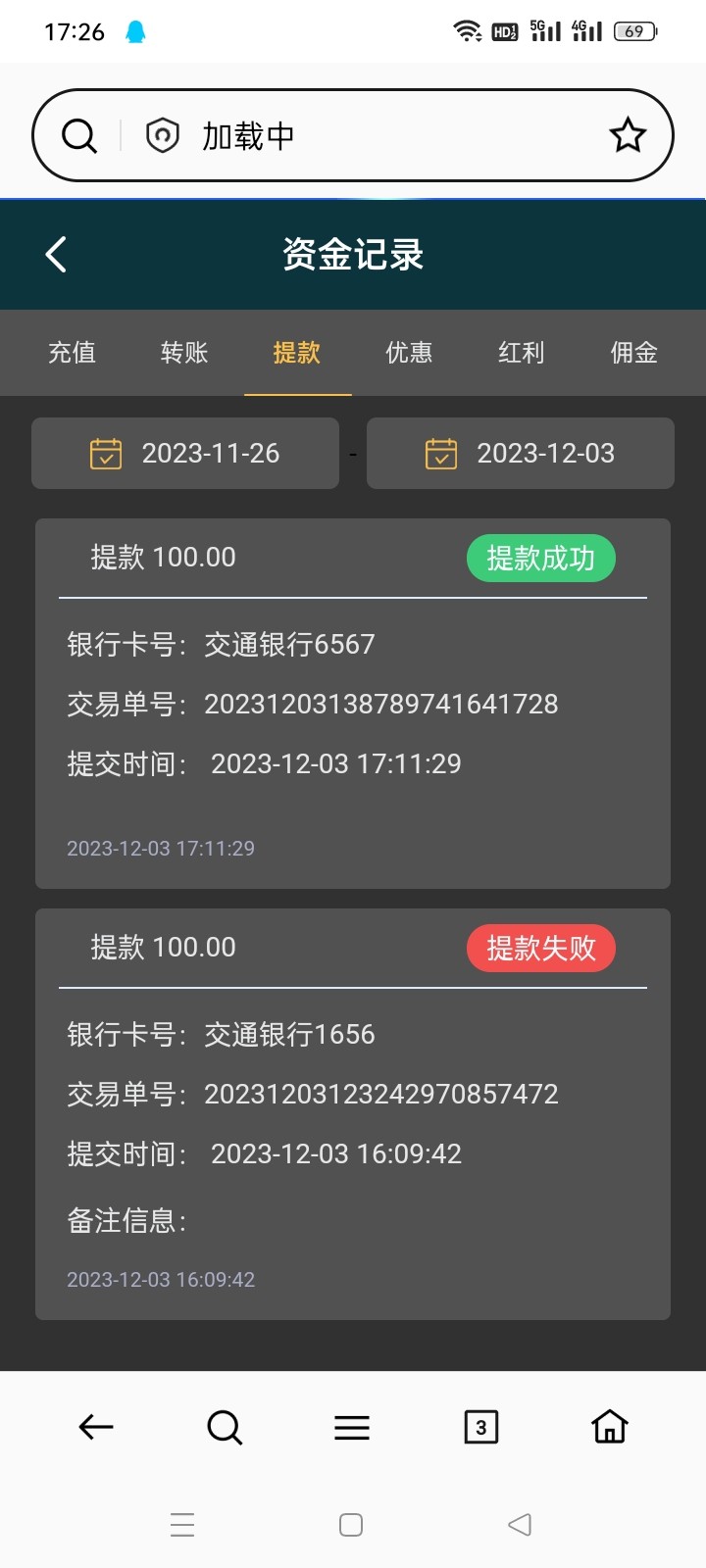Bookmark this page with the star icon
706x1568 pixels.
click(628, 135)
